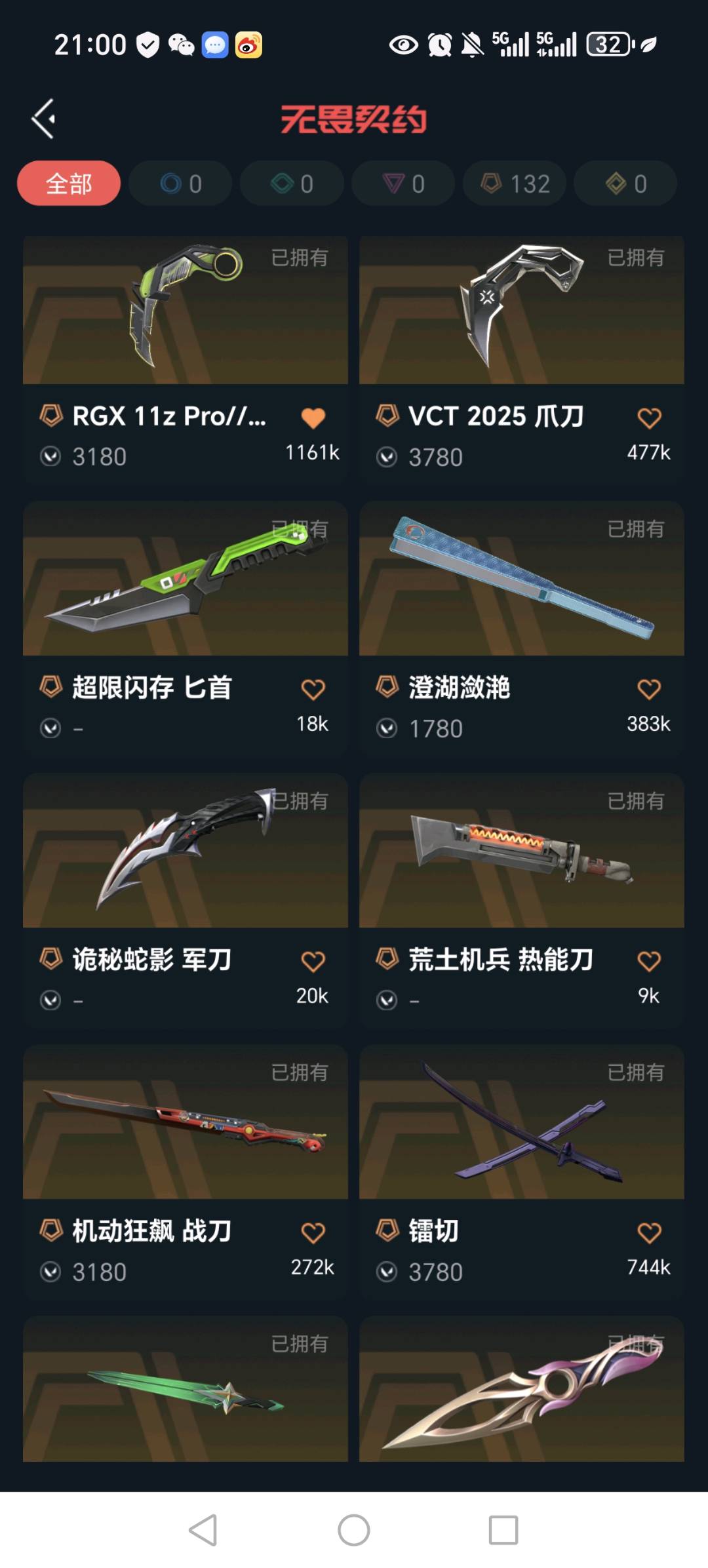The image size is (708, 1568).
Task: Like the 荒土机兵 热能刀 skin
Action: [649, 961]
